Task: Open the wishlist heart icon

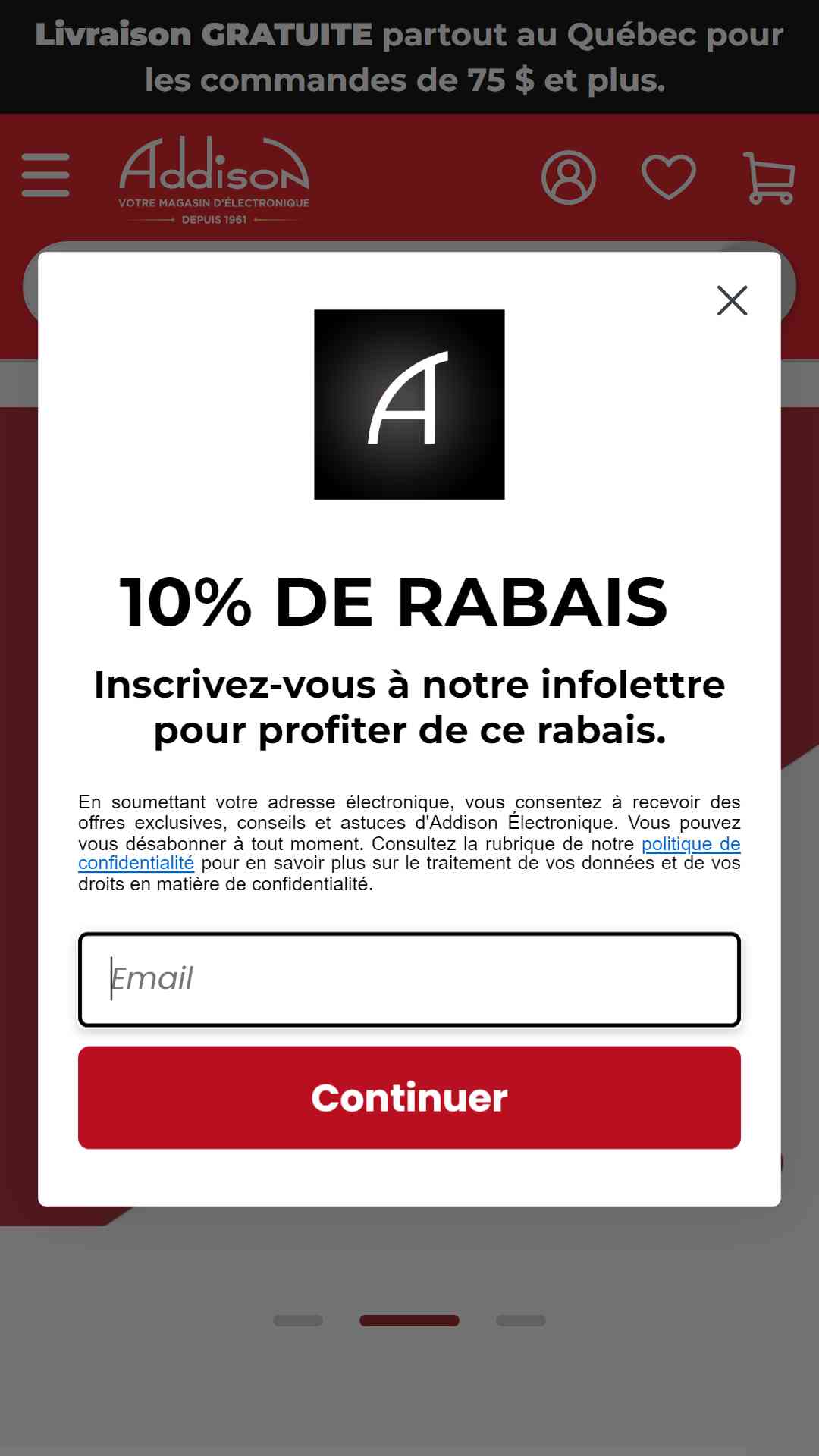Action: click(x=668, y=177)
